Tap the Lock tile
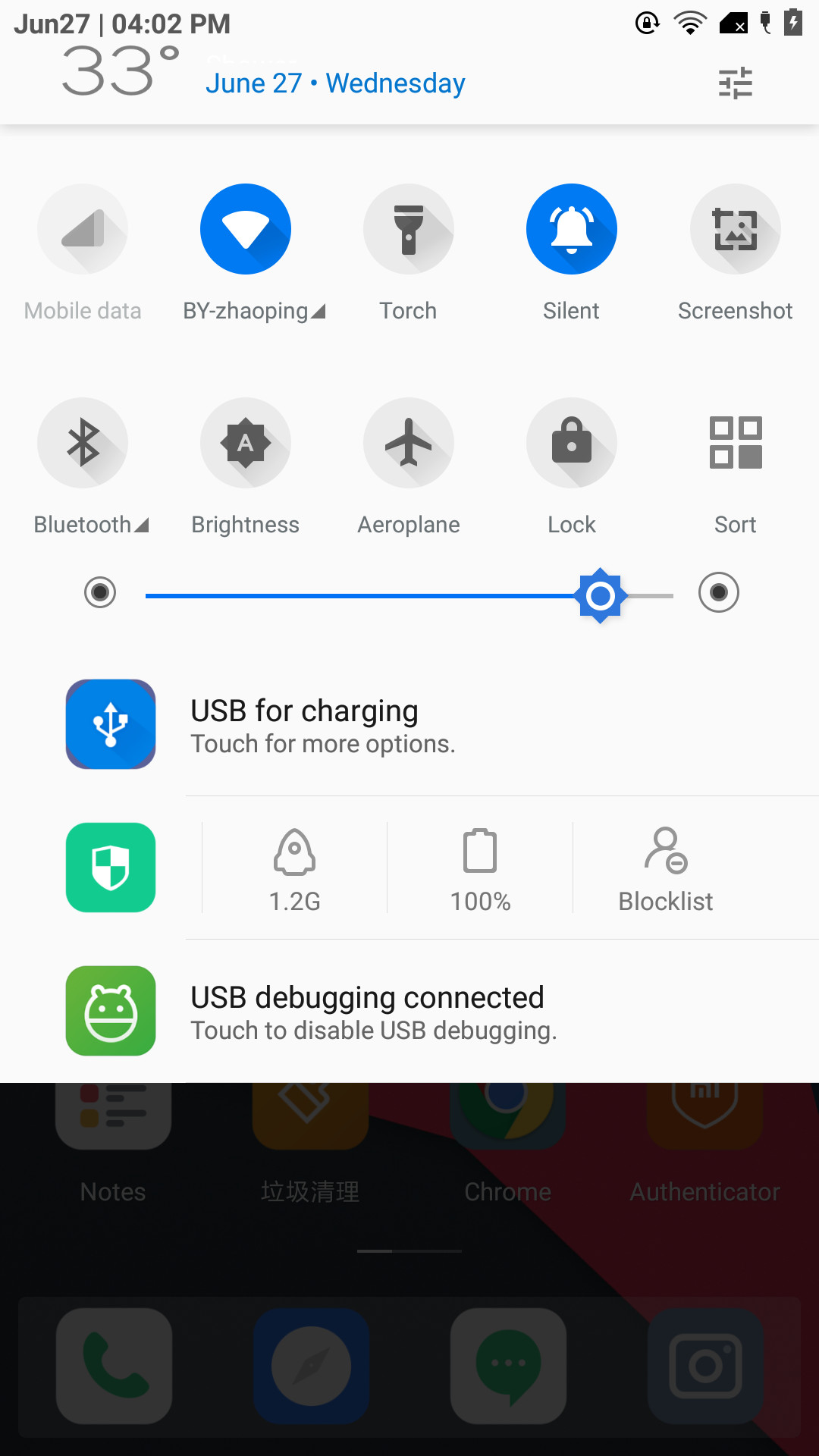 (x=572, y=443)
